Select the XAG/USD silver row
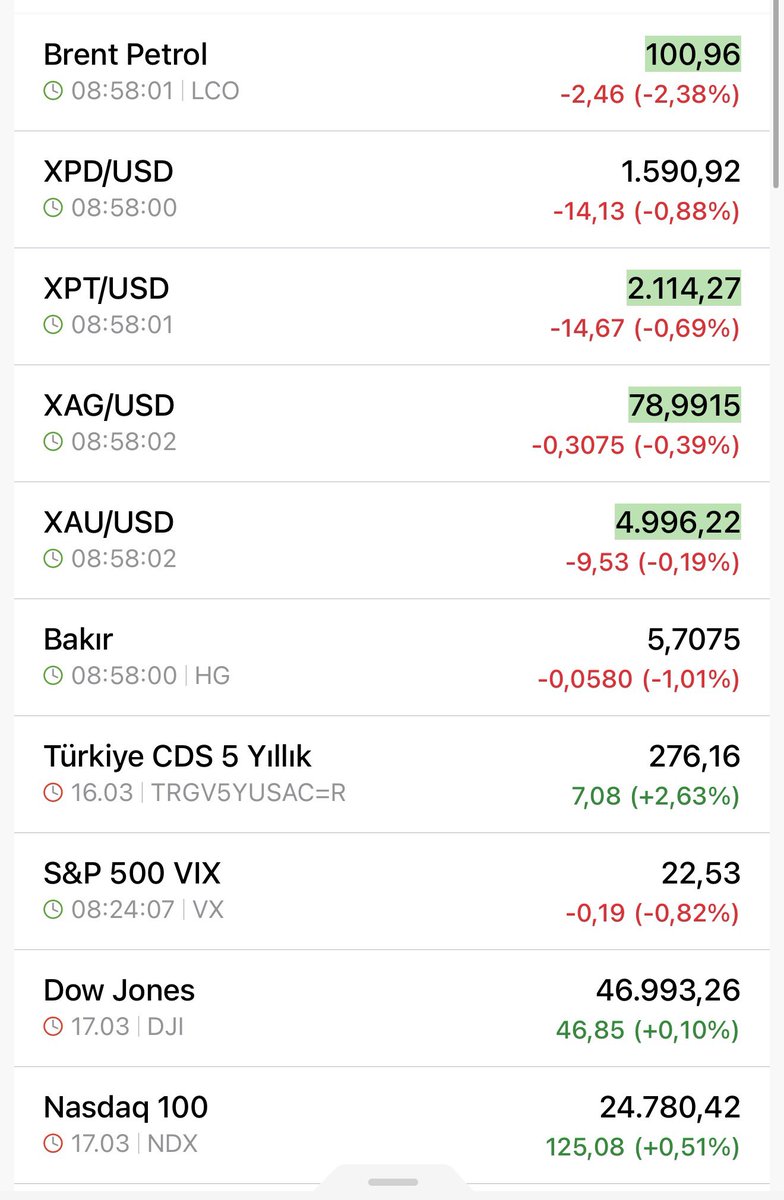Image resolution: width=784 pixels, height=1200 pixels. [392, 423]
